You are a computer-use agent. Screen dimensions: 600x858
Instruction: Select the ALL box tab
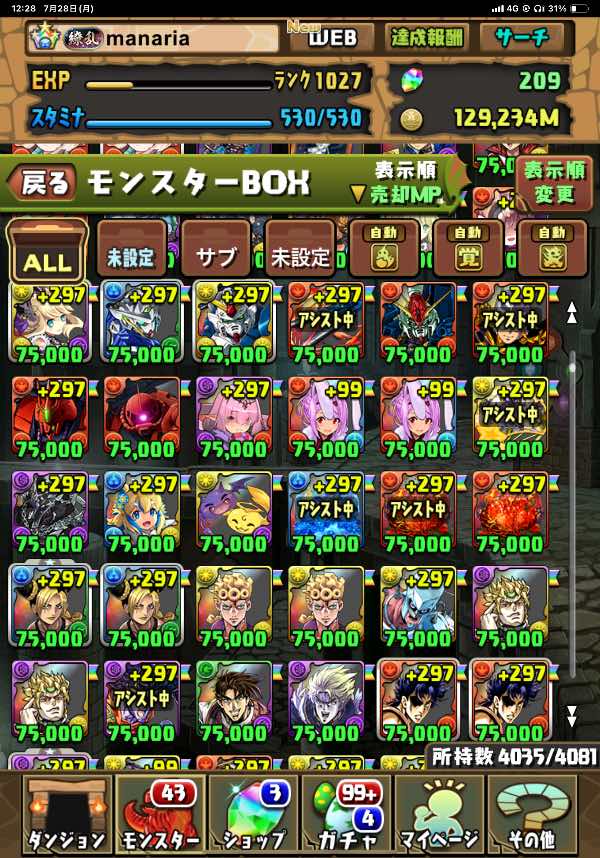tap(46, 253)
